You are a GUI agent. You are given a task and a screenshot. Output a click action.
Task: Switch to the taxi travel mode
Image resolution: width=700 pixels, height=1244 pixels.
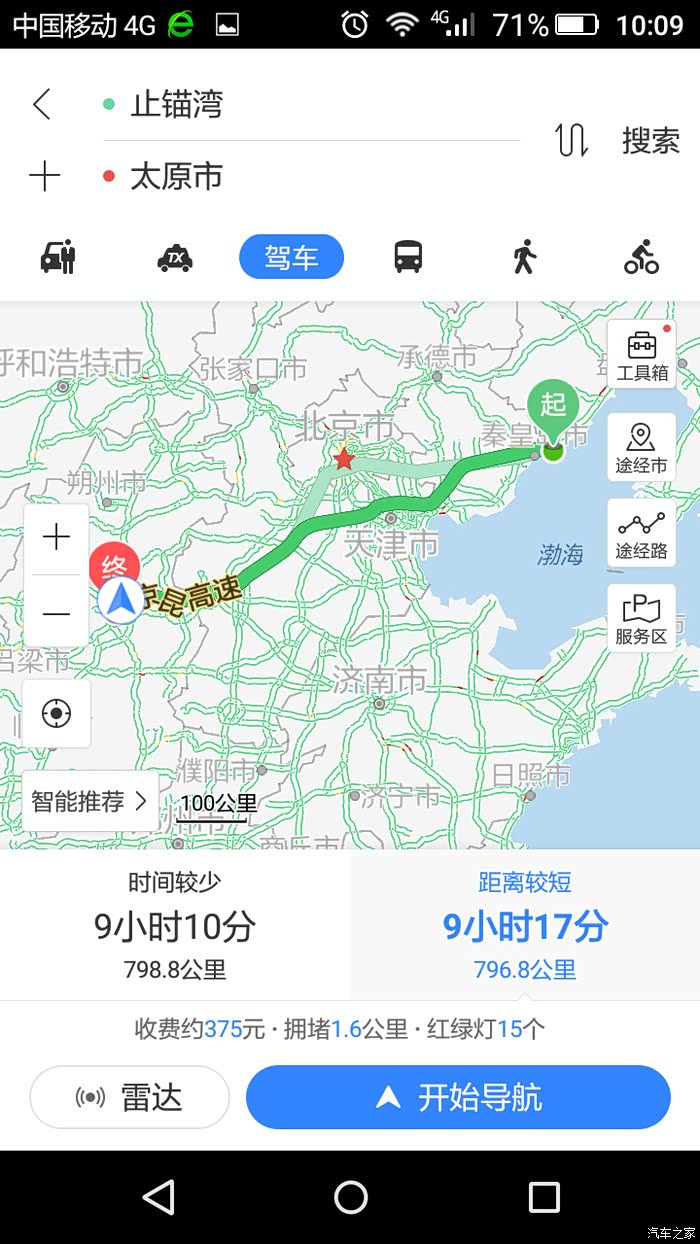click(175, 257)
